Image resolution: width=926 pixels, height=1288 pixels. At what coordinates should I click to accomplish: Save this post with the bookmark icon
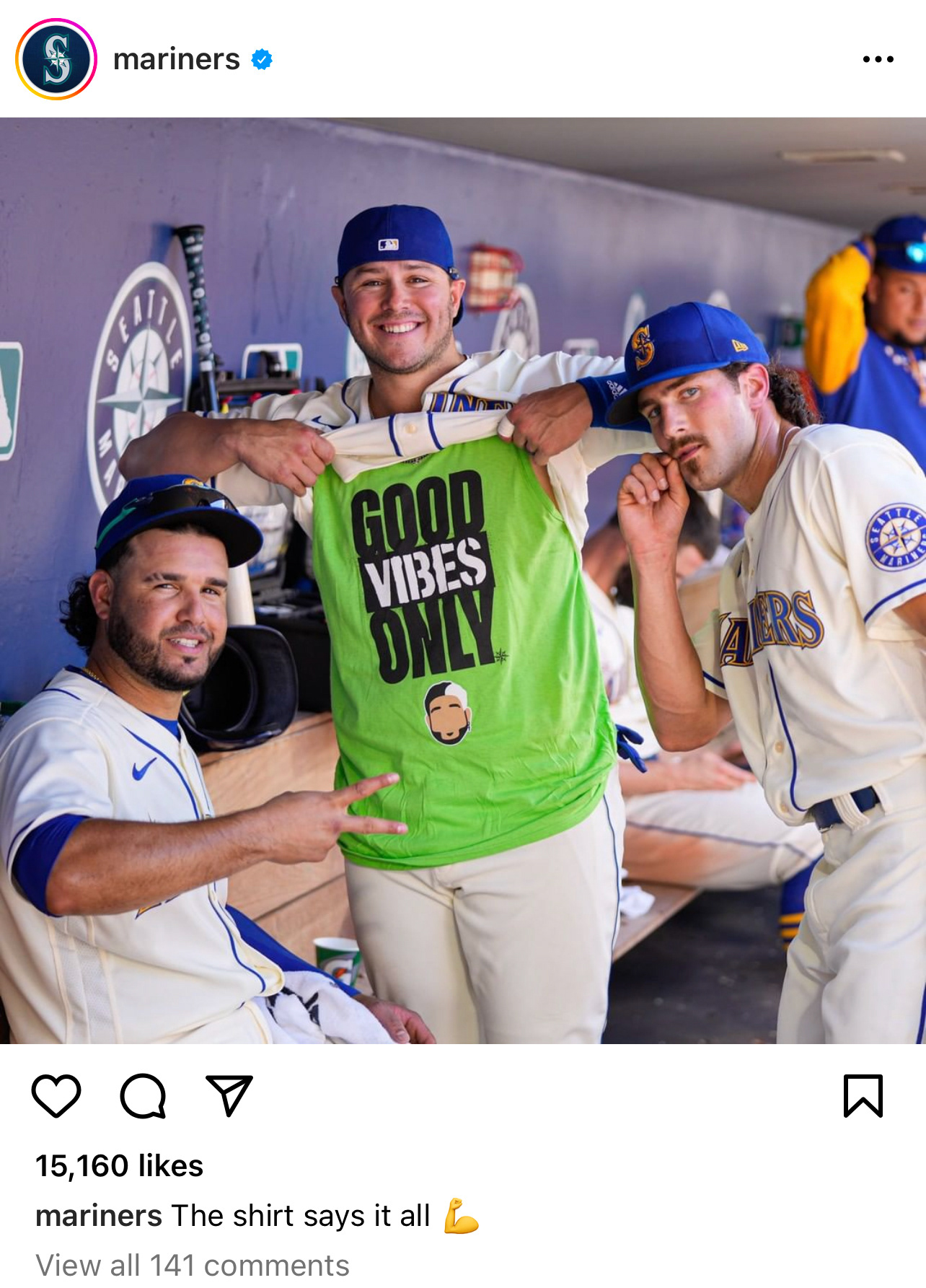(863, 1095)
